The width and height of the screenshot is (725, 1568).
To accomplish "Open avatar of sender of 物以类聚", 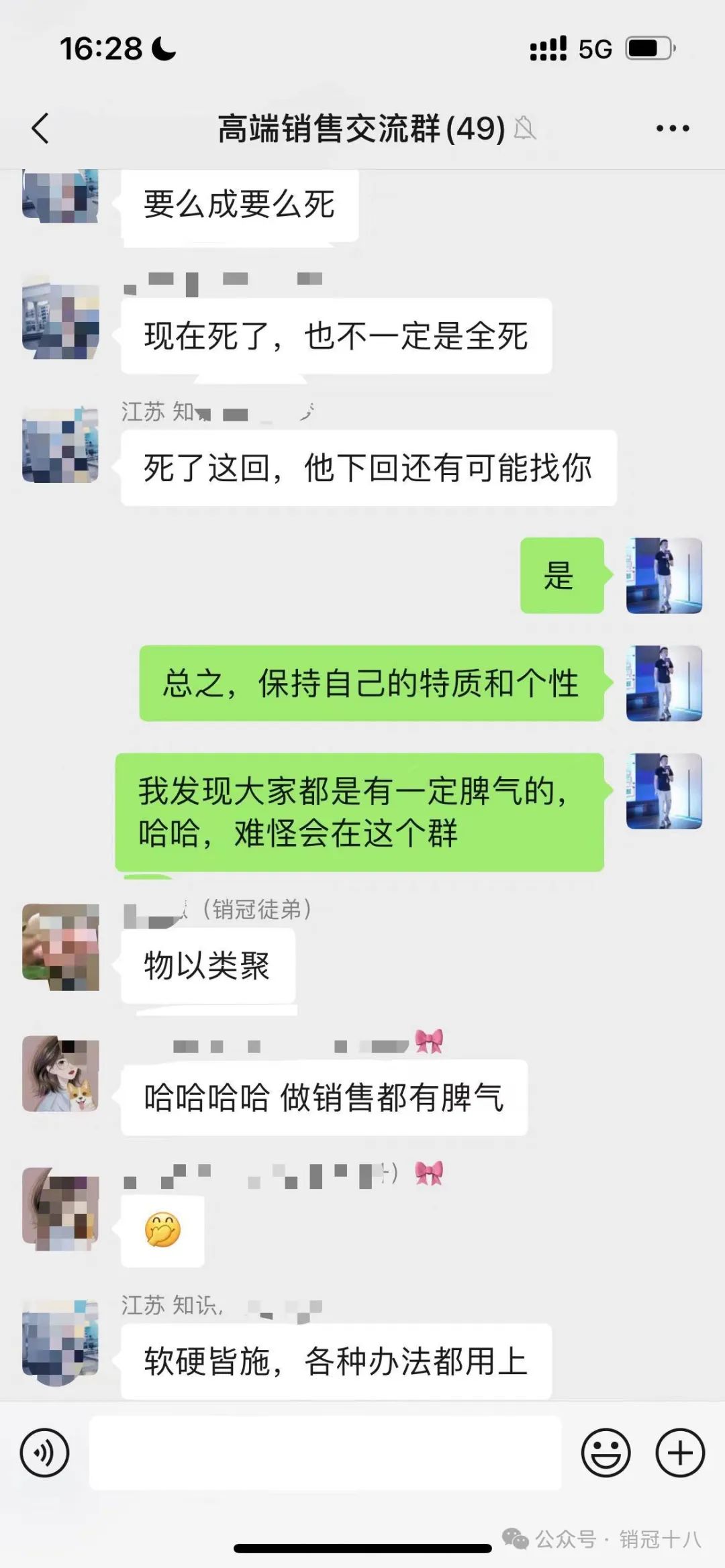I will tap(60, 947).
